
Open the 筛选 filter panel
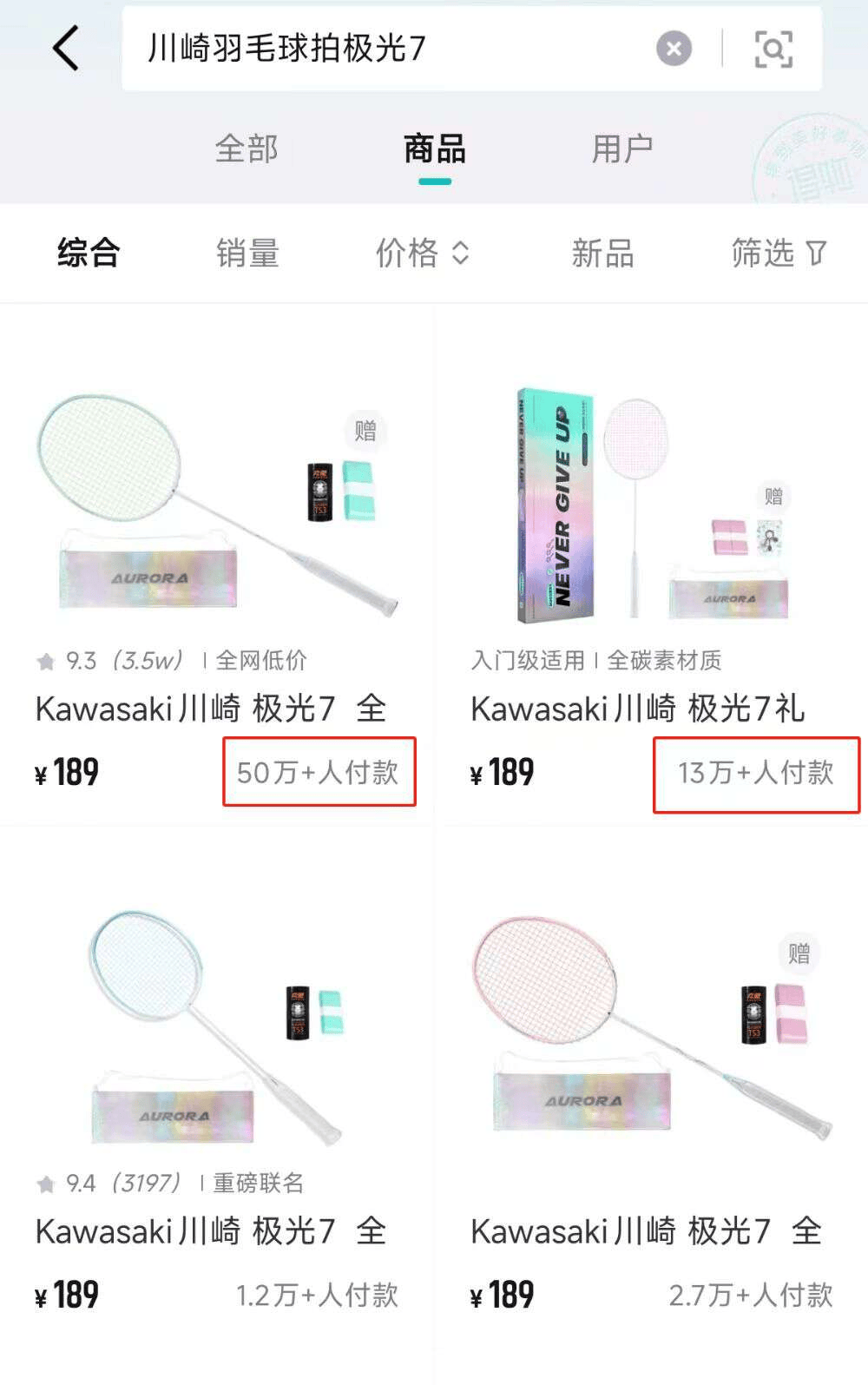(778, 254)
